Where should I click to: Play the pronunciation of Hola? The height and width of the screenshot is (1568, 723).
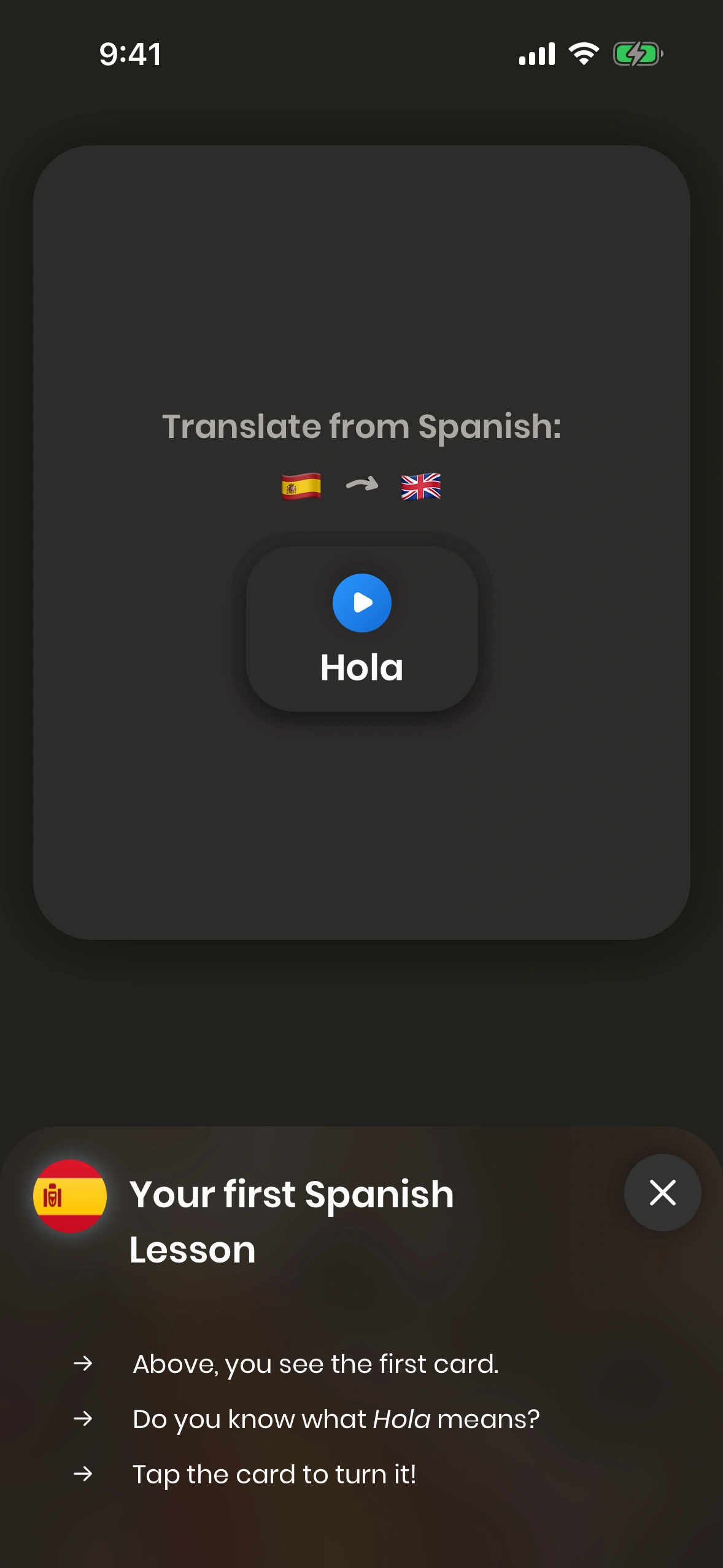[x=361, y=602]
